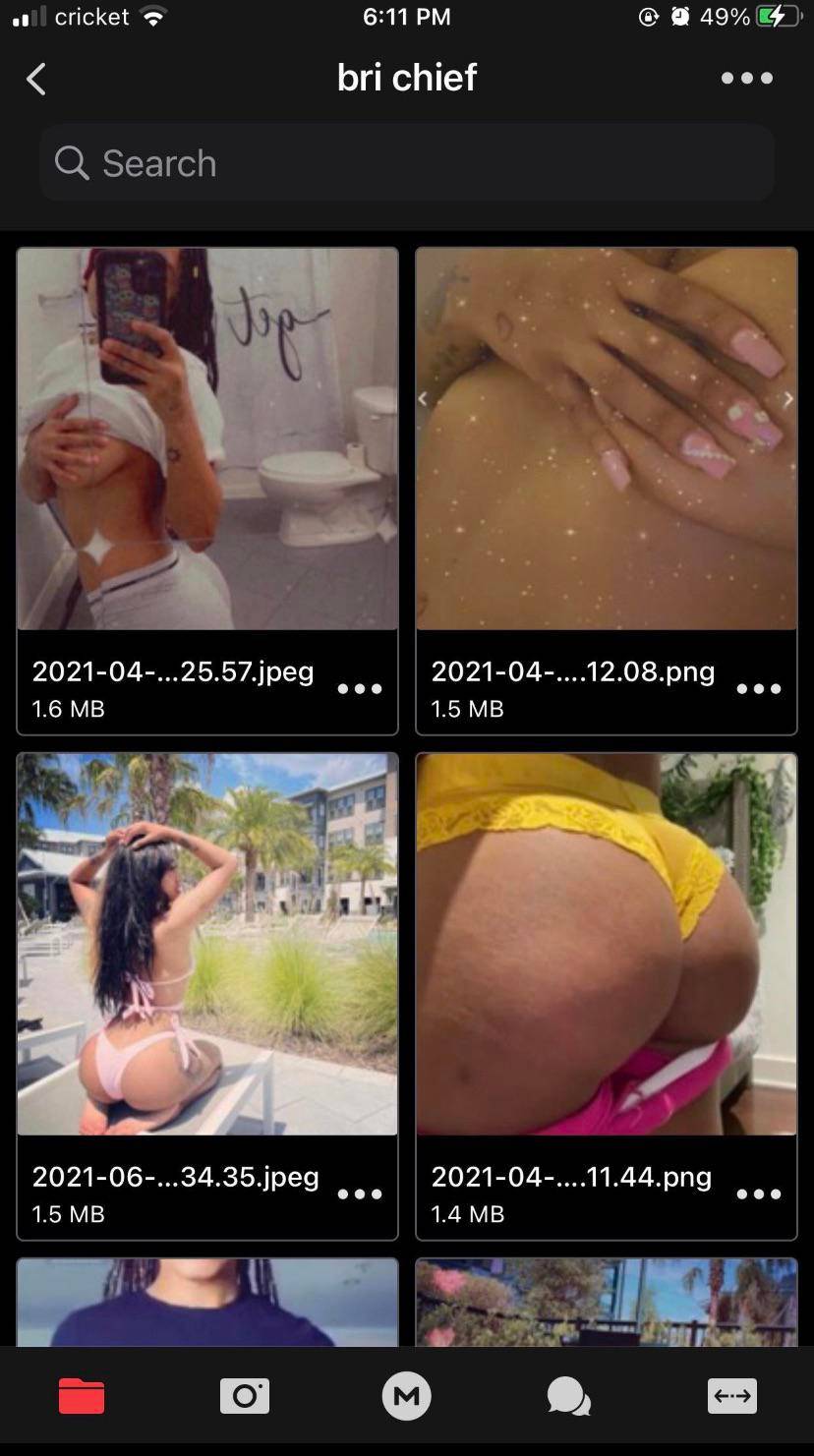Go back using the top-left arrow
Image resolution: width=814 pixels, height=1456 pixels.
point(36,79)
